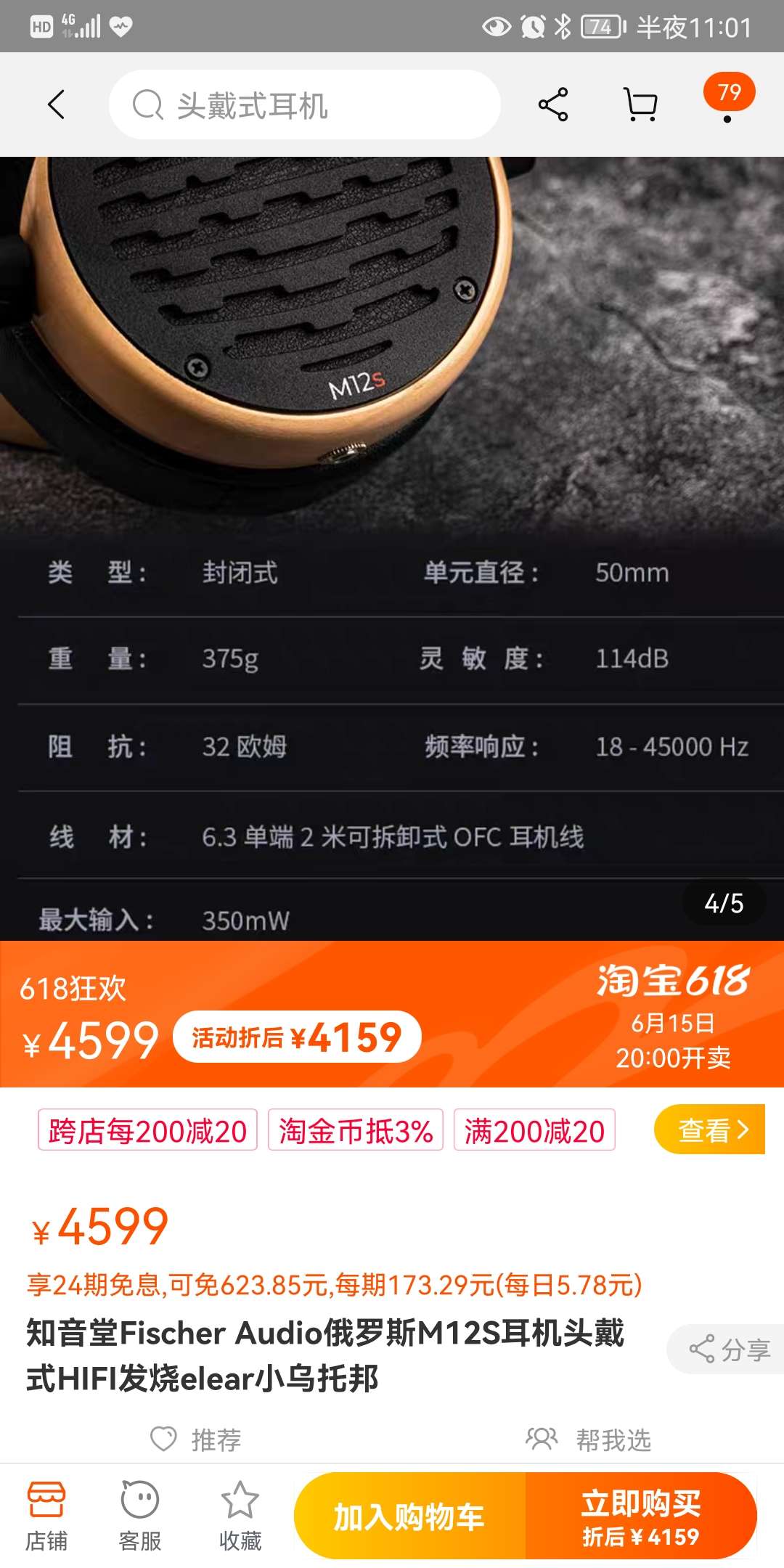Tap 立即购买 to buy now
The height and width of the screenshot is (1568, 784).
point(641,1516)
